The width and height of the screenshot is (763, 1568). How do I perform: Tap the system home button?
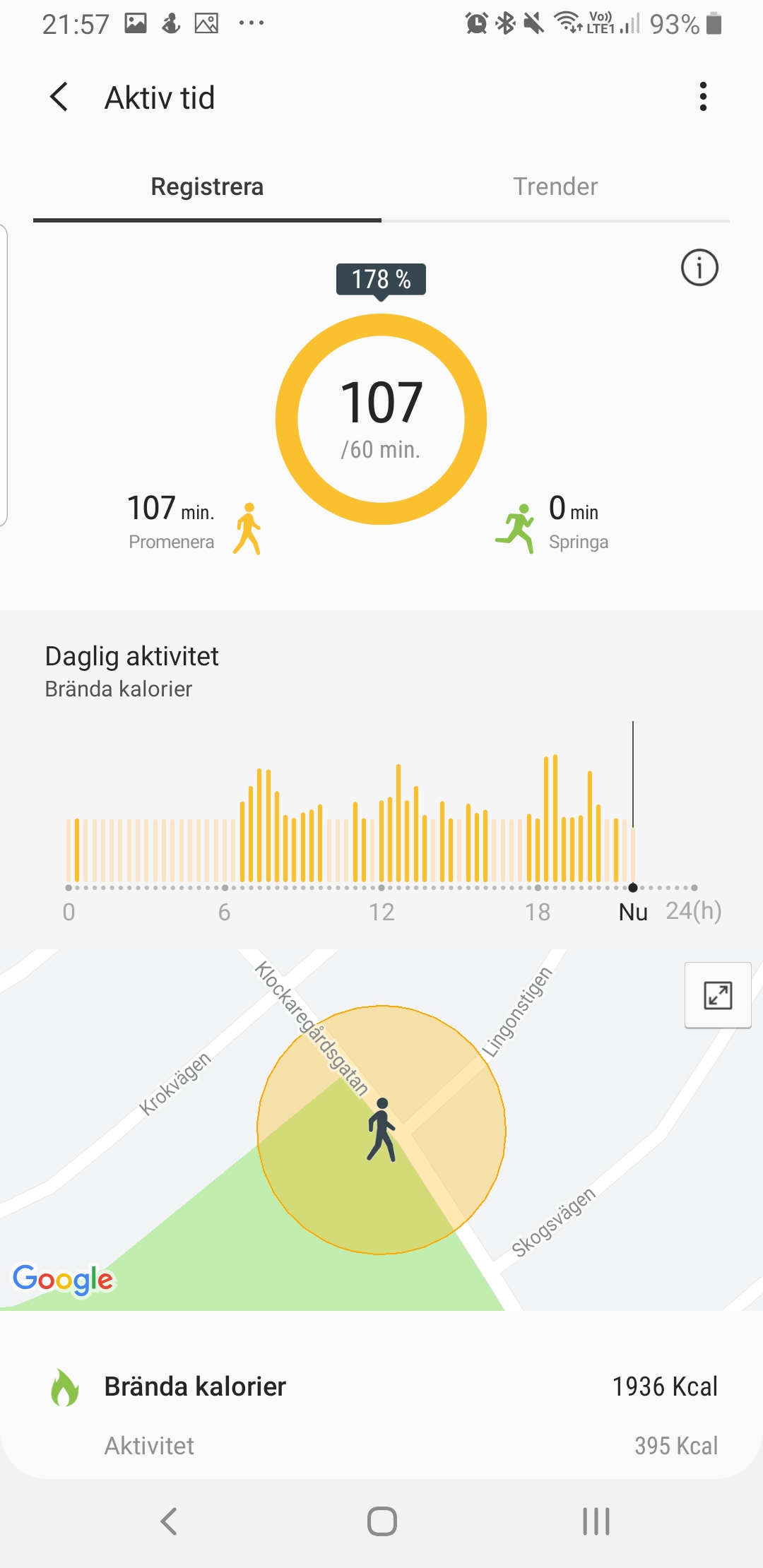(381, 1521)
